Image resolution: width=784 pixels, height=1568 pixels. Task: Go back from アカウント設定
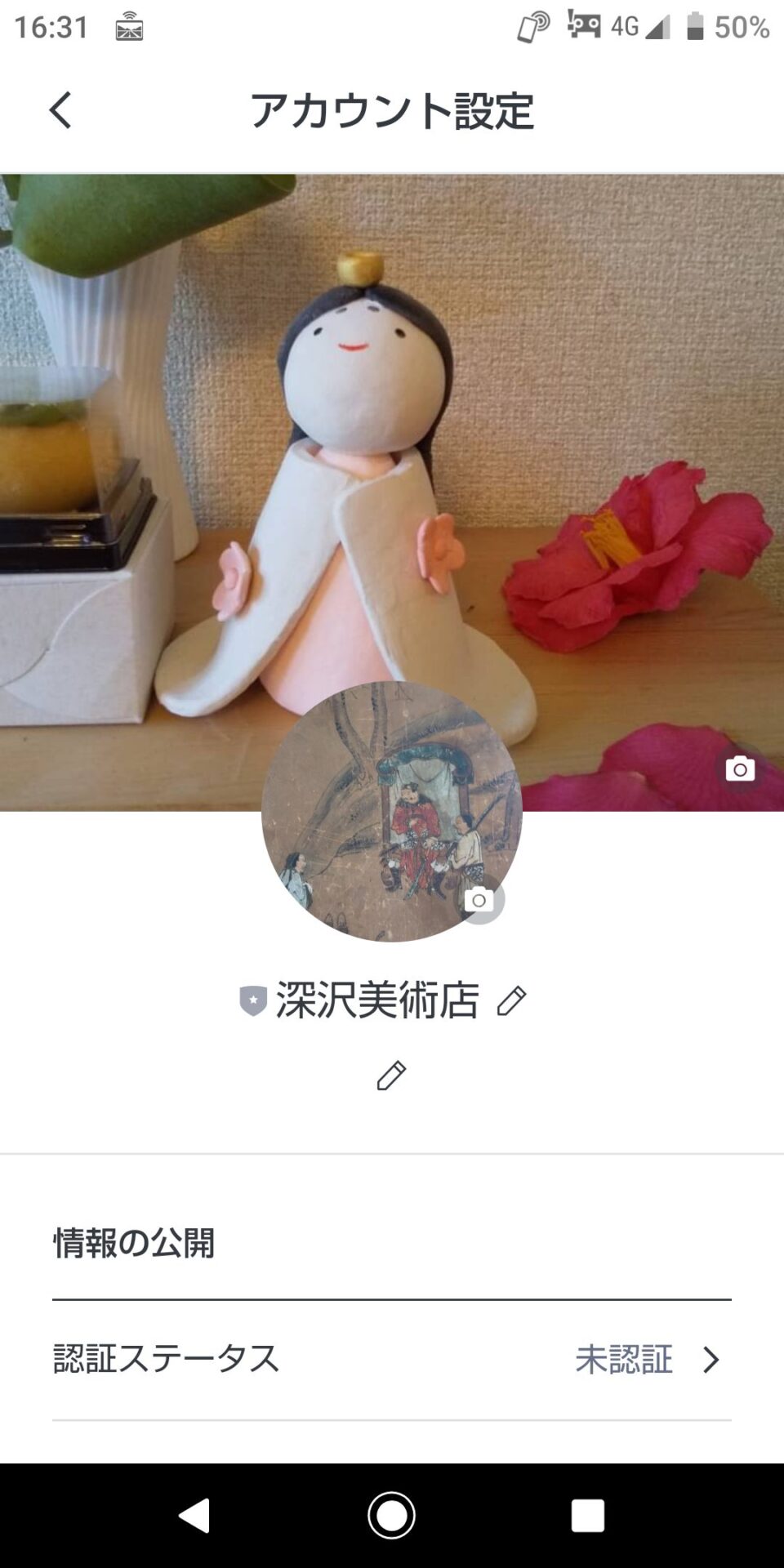(60, 110)
